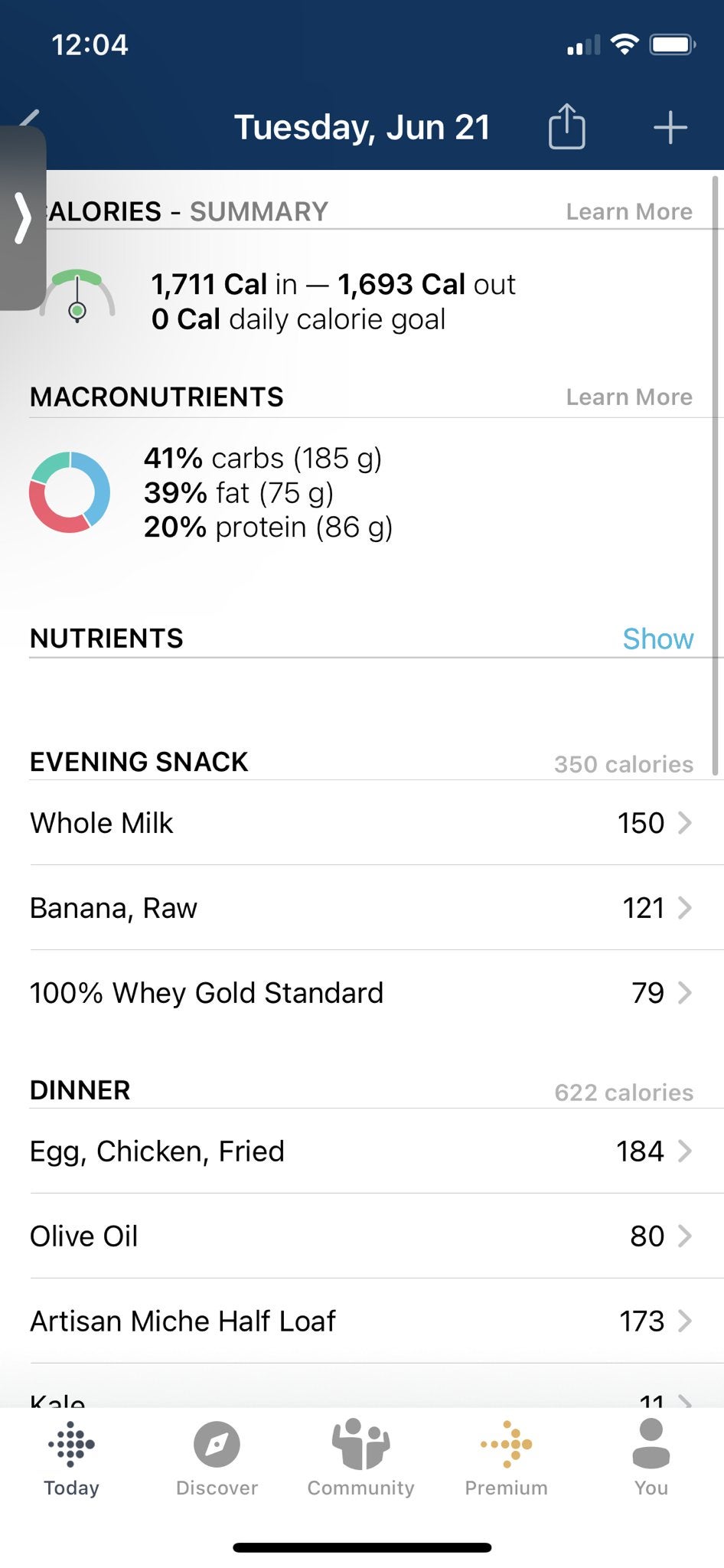The image size is (724, 1568).
Task: Go back with the top-left arrow
Action: click(x=29, y=117)
